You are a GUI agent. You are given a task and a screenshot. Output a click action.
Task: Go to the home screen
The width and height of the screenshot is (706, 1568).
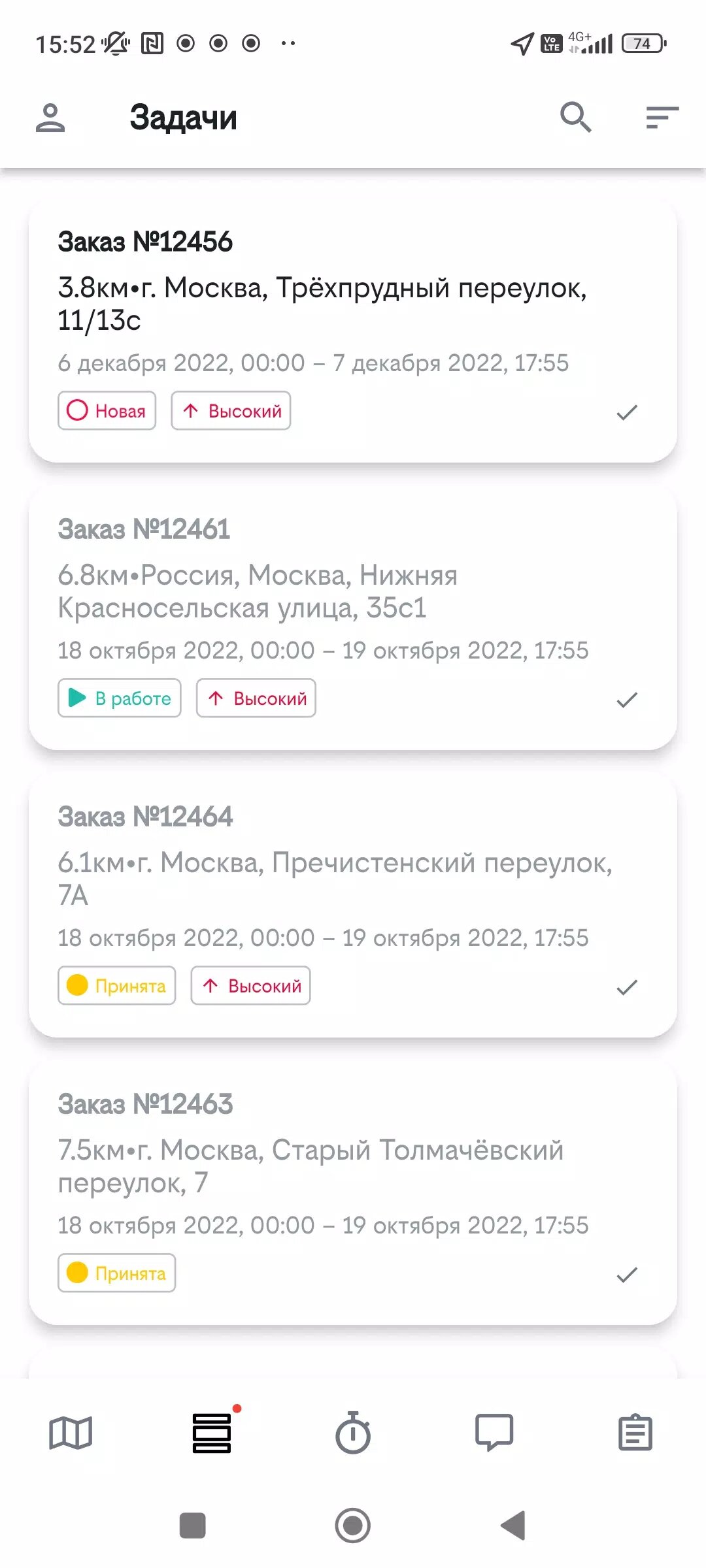pyautogui.click(x=353, y=1526)
